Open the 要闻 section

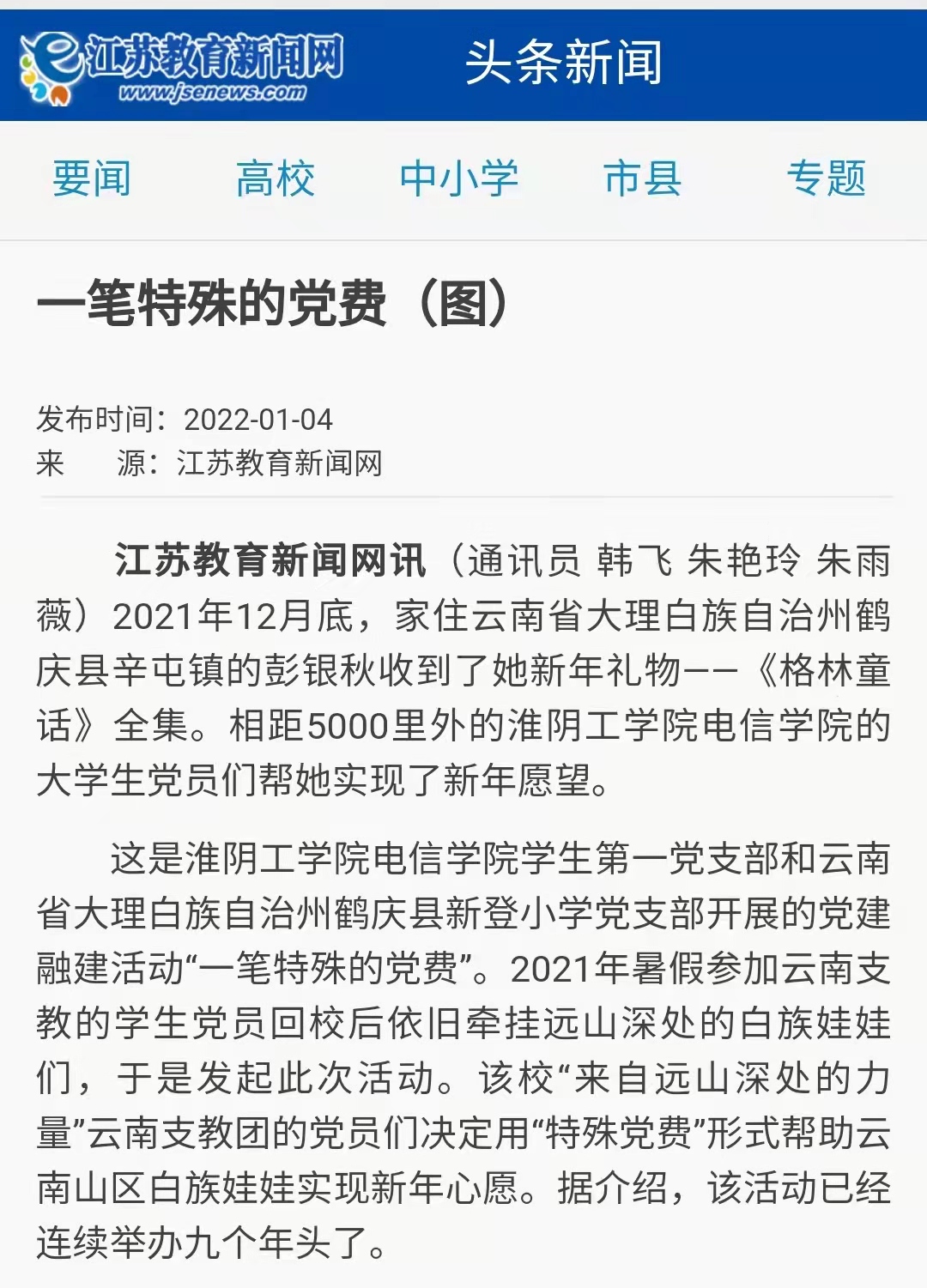[x=92, y=179]
